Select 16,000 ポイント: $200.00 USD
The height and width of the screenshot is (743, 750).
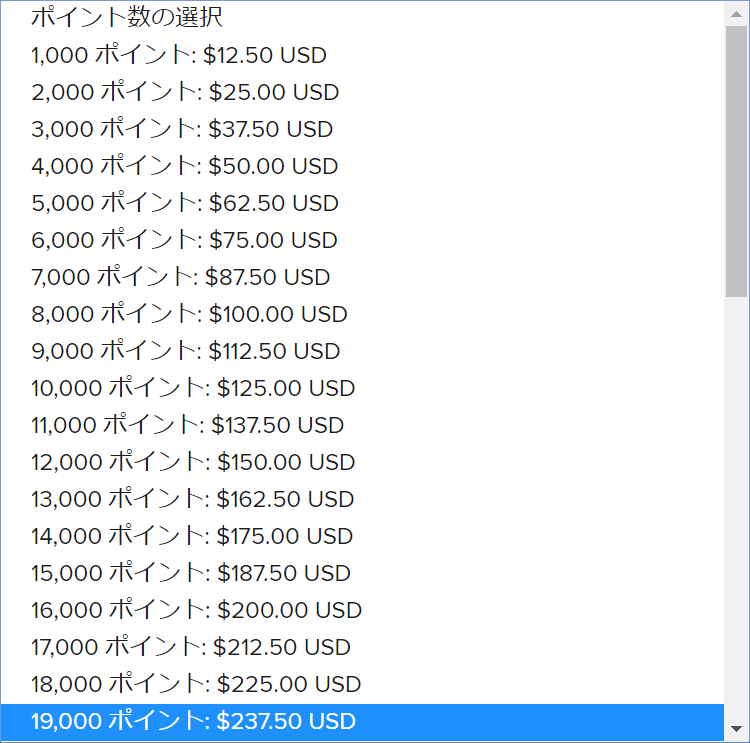click(x=196, y=610)
